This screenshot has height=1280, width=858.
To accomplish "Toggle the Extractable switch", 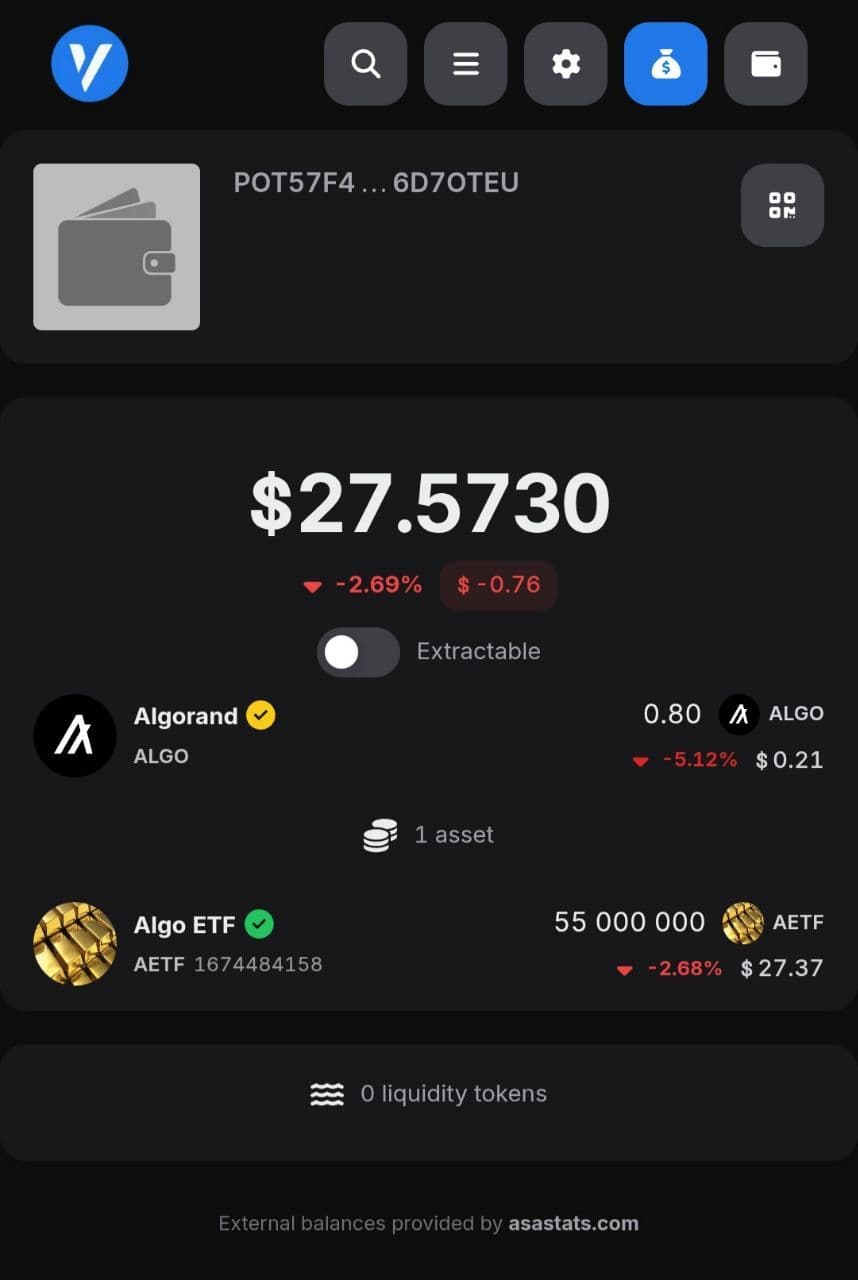I will point(358,652).
